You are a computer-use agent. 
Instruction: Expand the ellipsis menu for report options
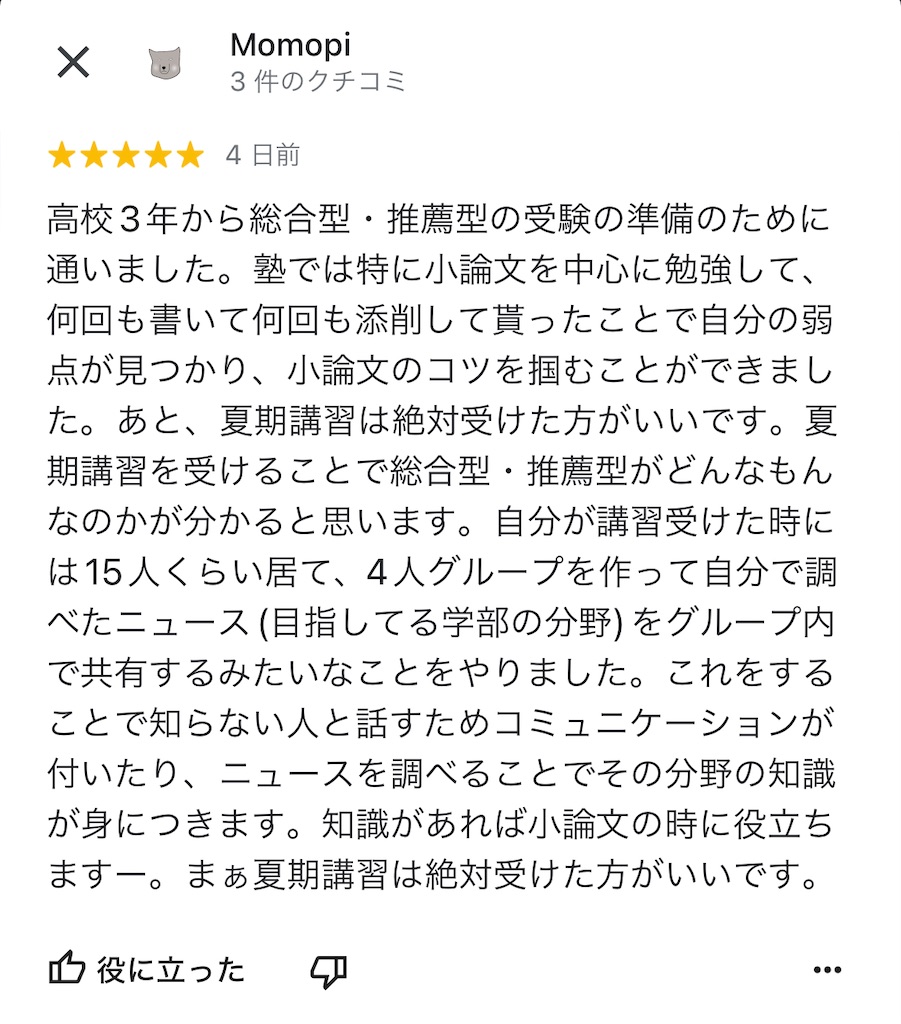pos(826,968)
